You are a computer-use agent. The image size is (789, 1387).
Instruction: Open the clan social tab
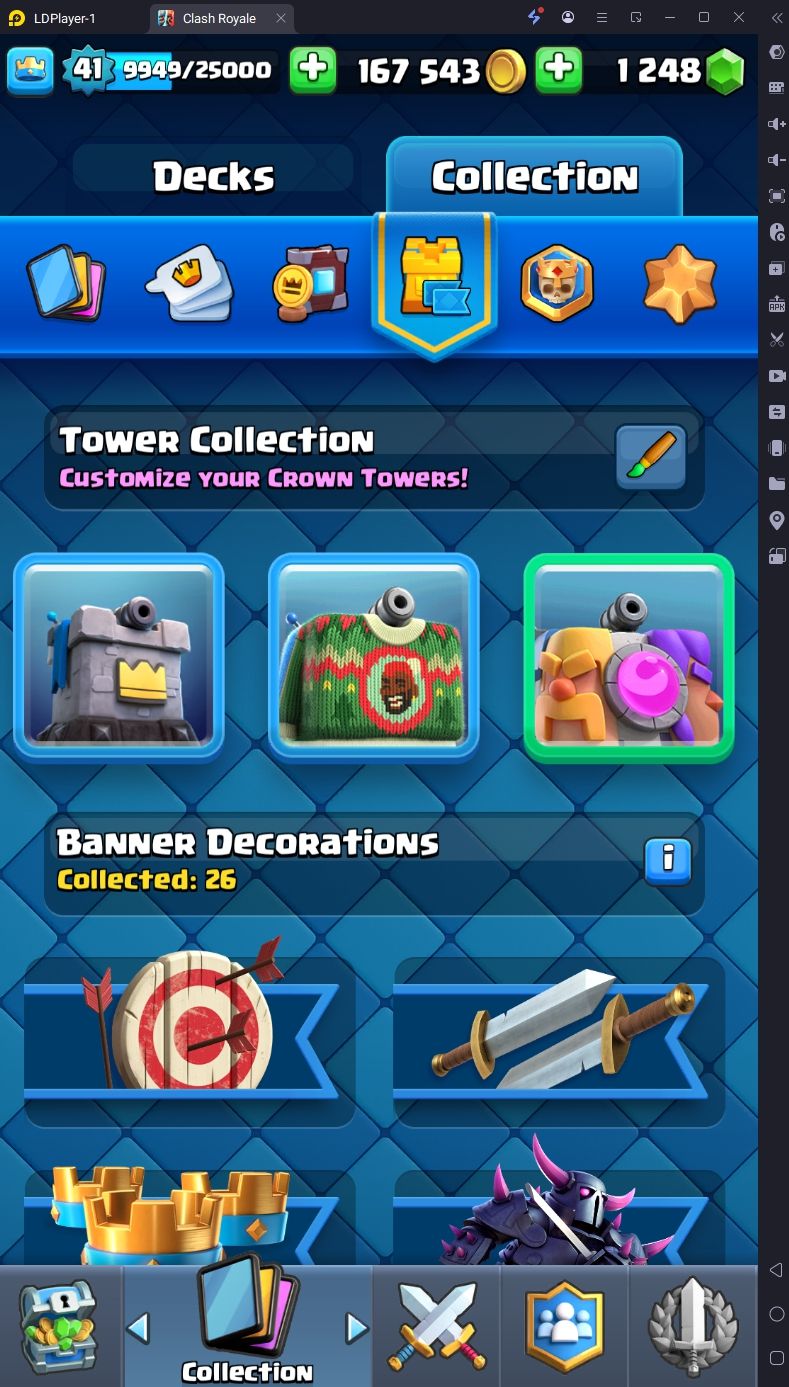click(x=564, y=1326)
